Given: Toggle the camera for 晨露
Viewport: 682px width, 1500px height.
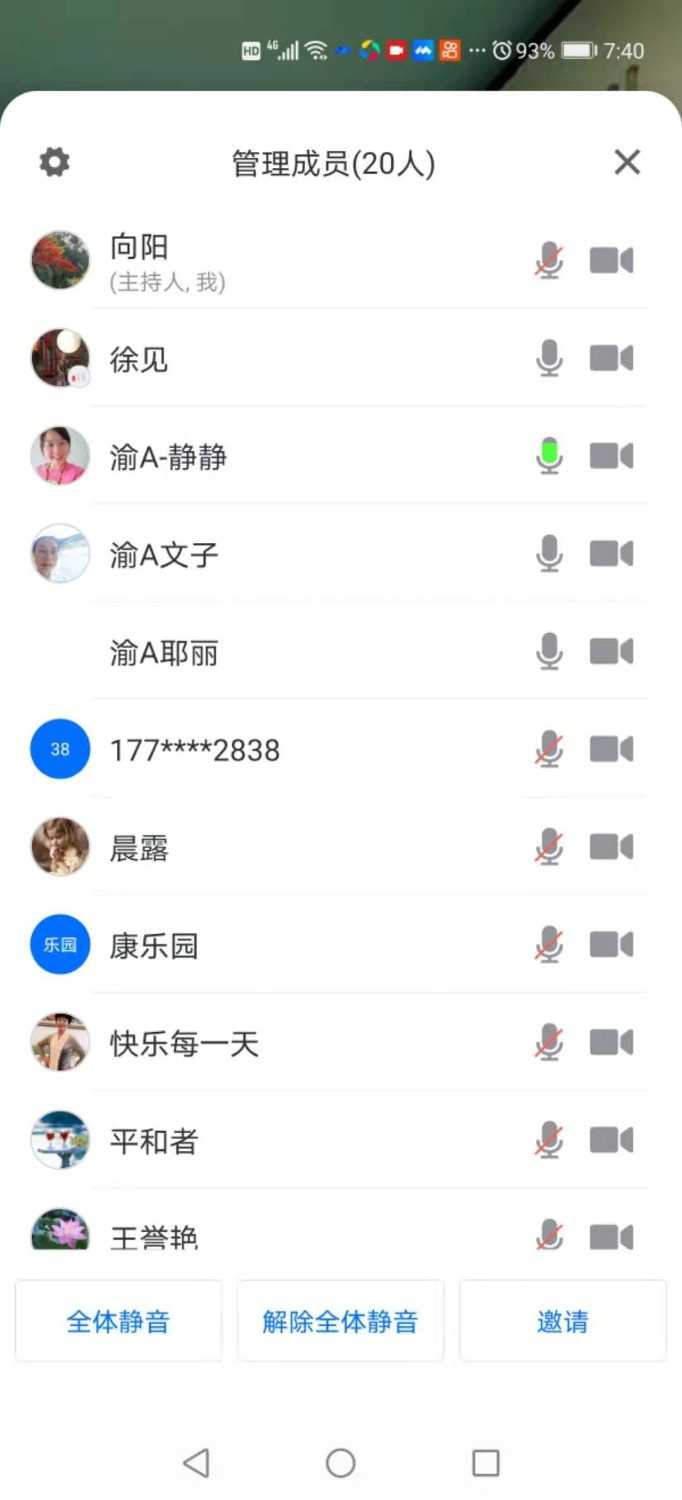Looking at the screenshot, I should point(611,847).
